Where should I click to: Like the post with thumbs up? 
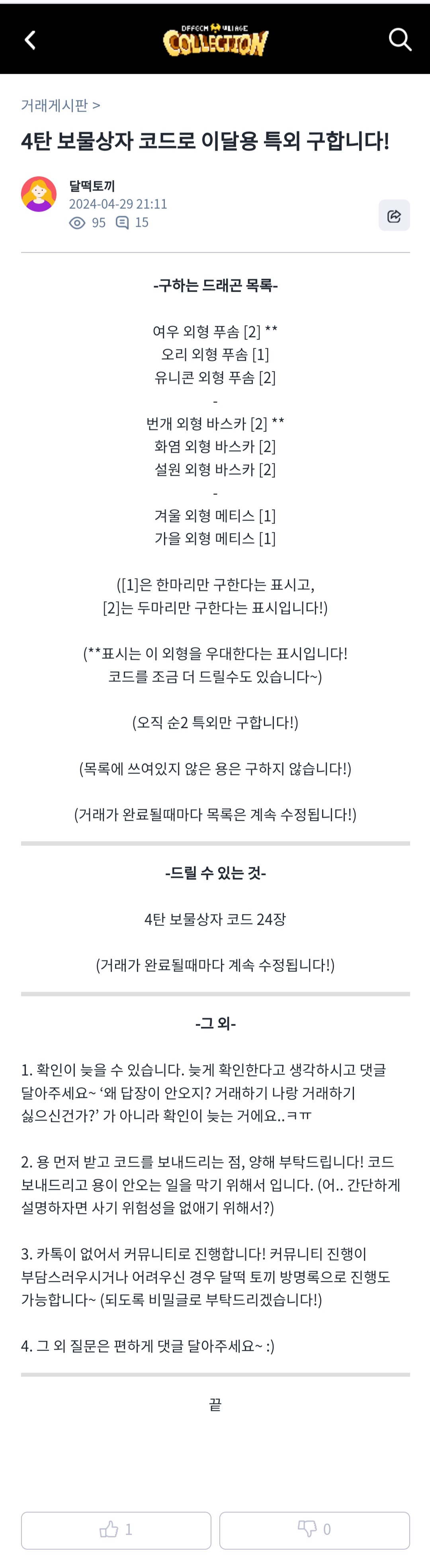coord(116,1530)
